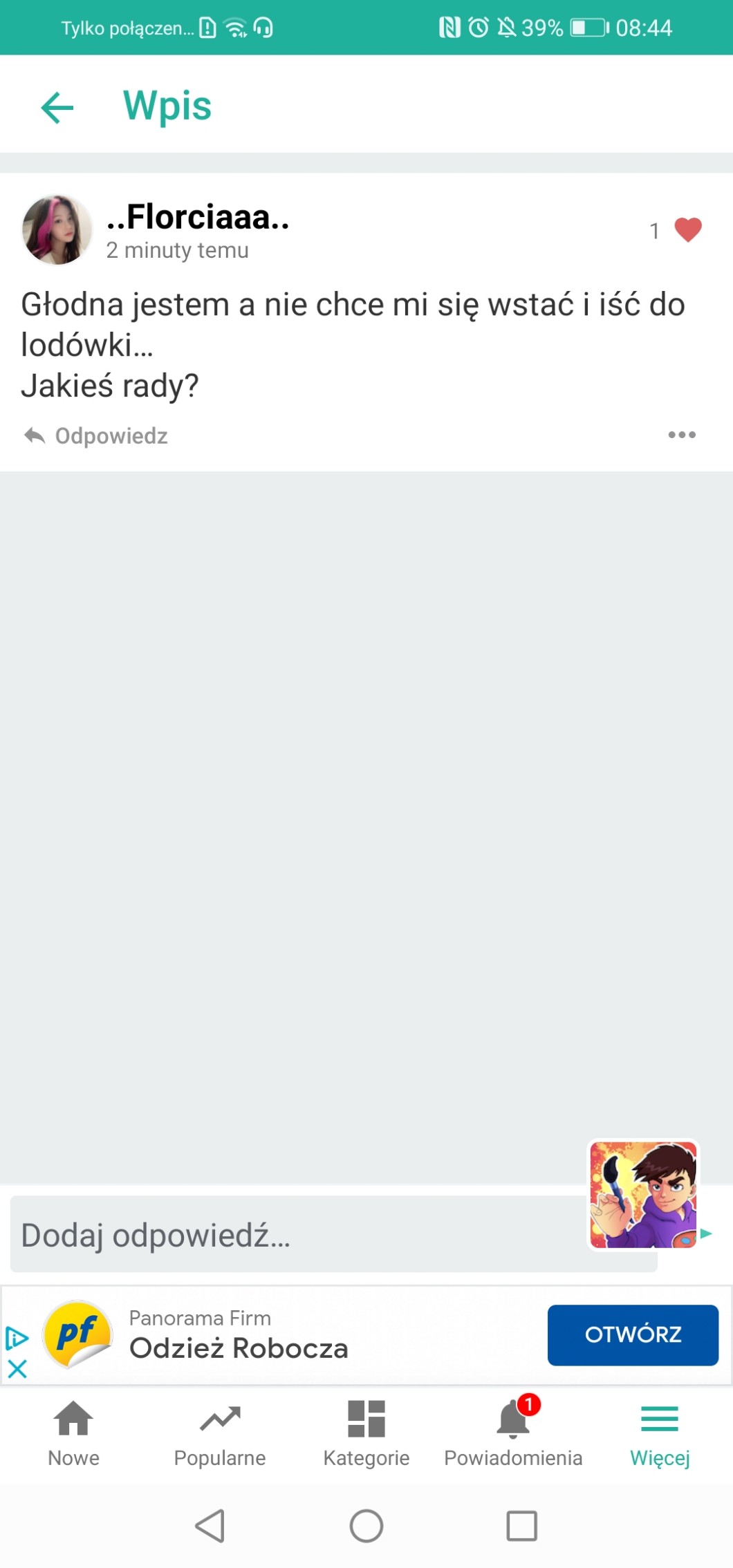Open the painter game ad thumbnail
The height and width of the screenshot is (1568, 733).
(x=643, y=1195)
